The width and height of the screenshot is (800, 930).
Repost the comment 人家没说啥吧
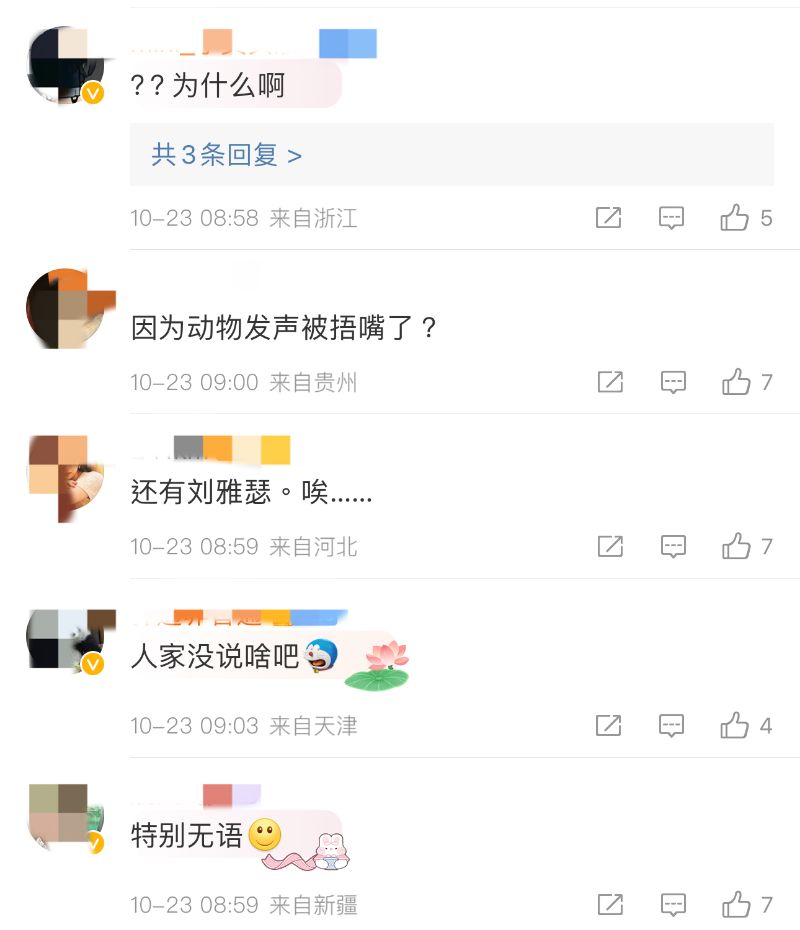point(610,725)
